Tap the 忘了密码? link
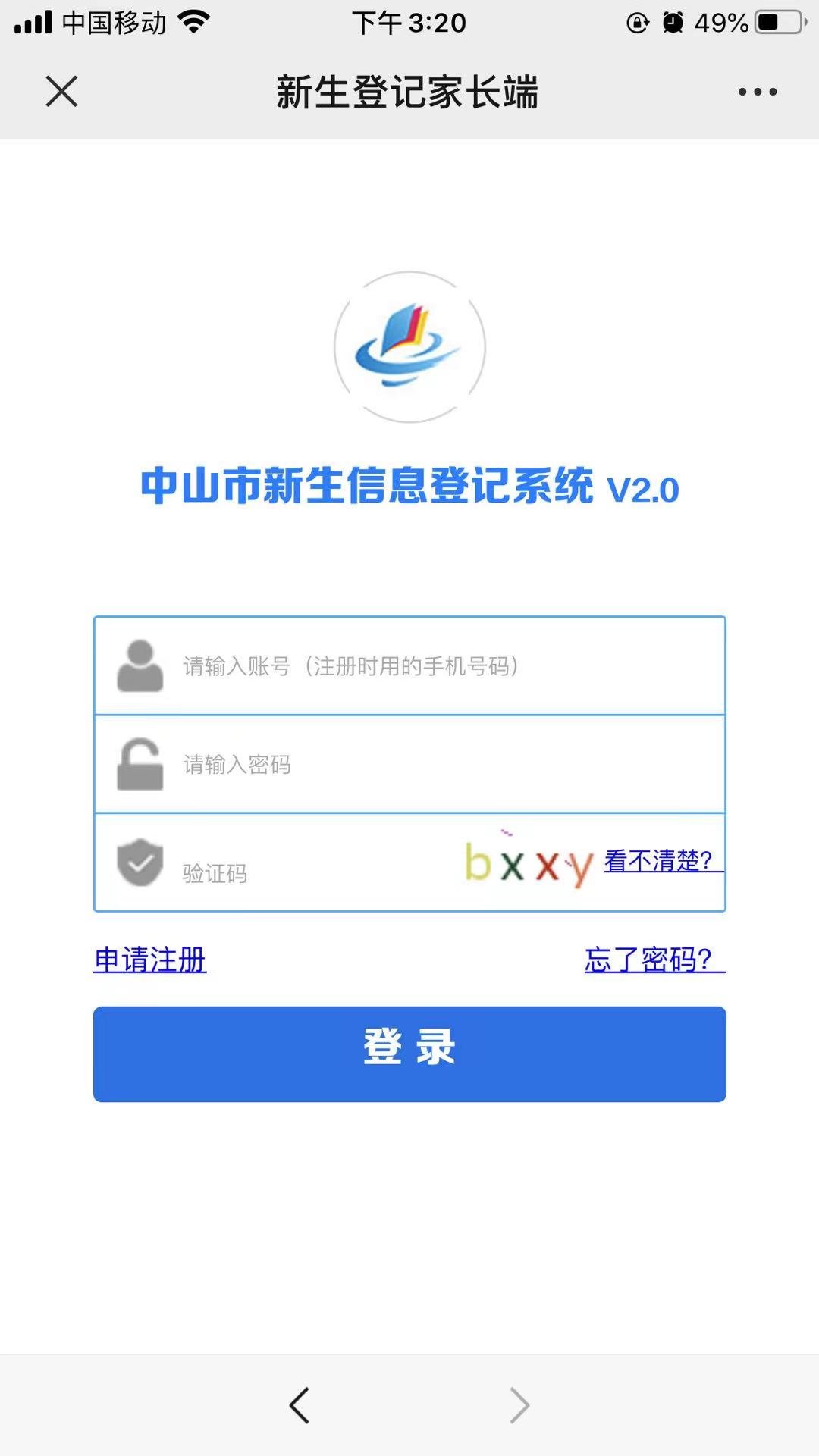The height and width of the screenshot is (1456, 819). coord(654,960)
